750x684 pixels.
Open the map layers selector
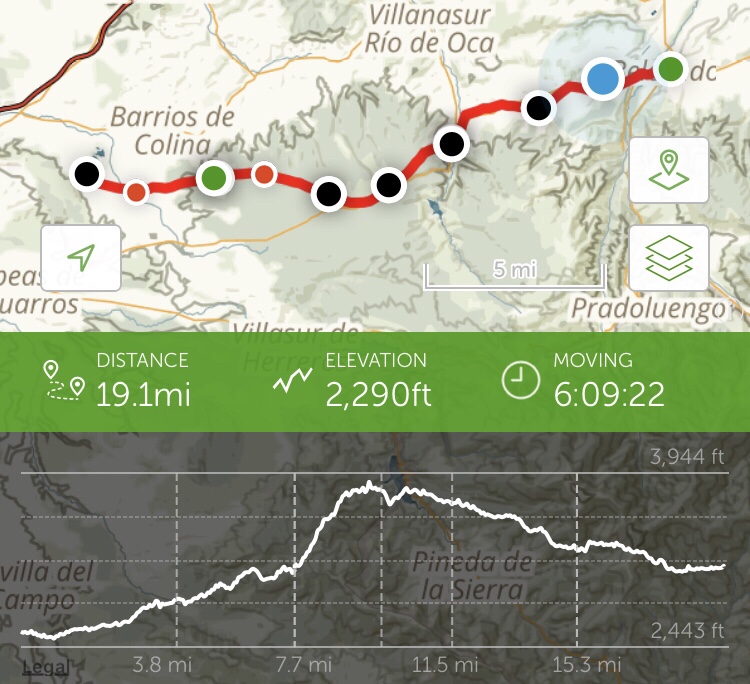(669, 258)
